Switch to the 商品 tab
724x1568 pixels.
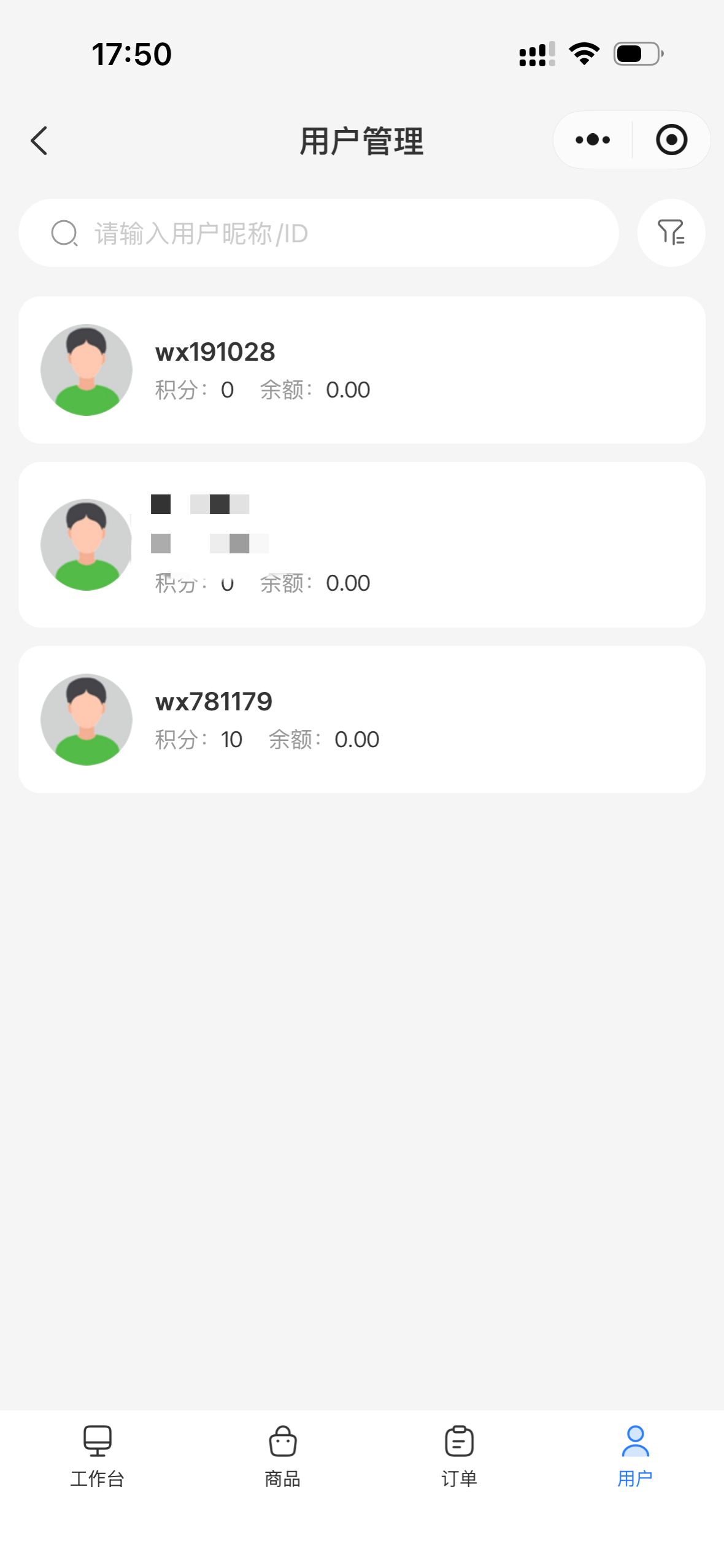(x=282, y=1456)
